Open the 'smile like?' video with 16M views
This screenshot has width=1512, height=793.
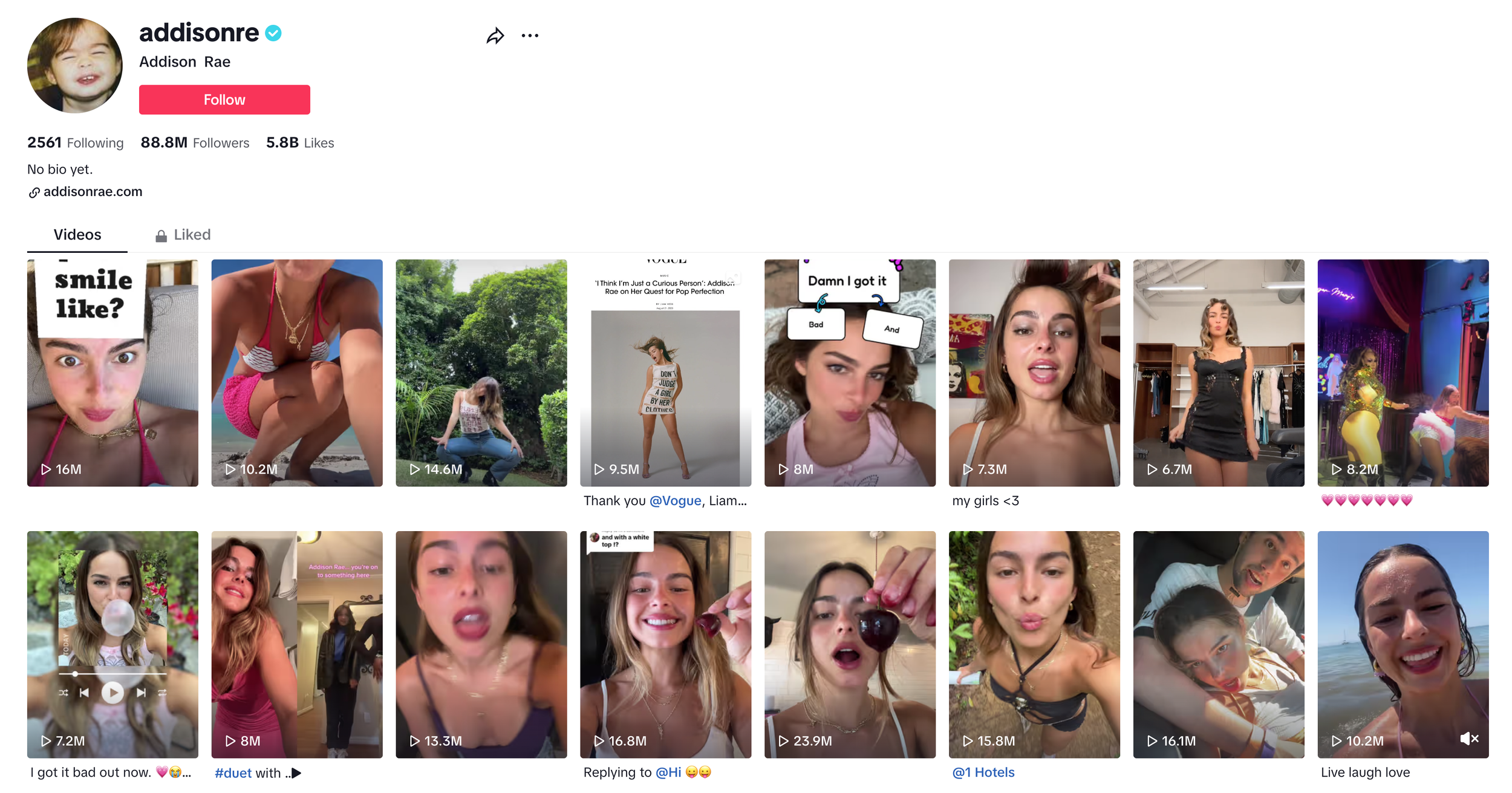112,373
